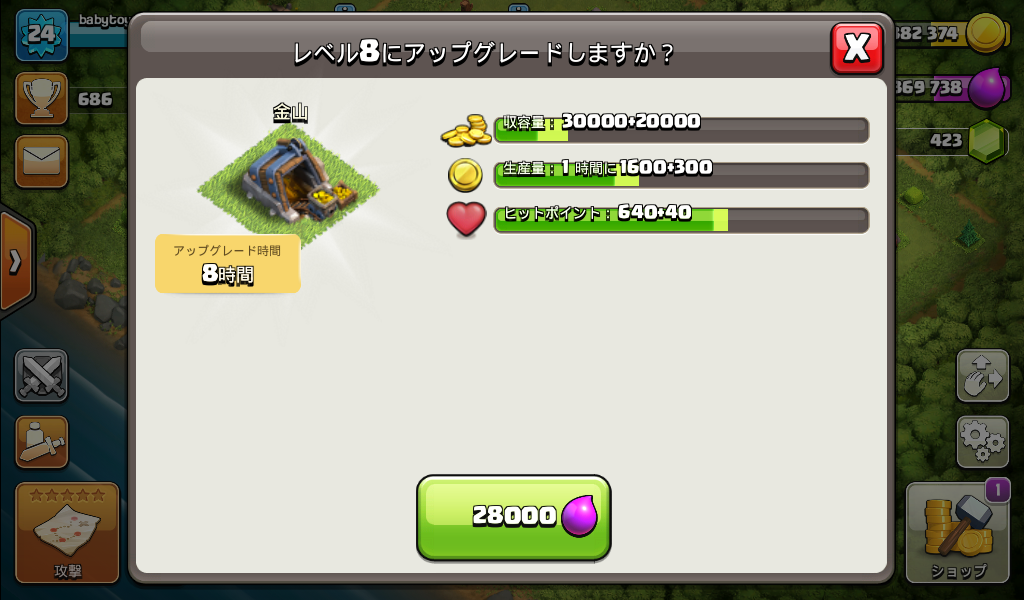Tap the layout edit hand icon

point(982,375)
